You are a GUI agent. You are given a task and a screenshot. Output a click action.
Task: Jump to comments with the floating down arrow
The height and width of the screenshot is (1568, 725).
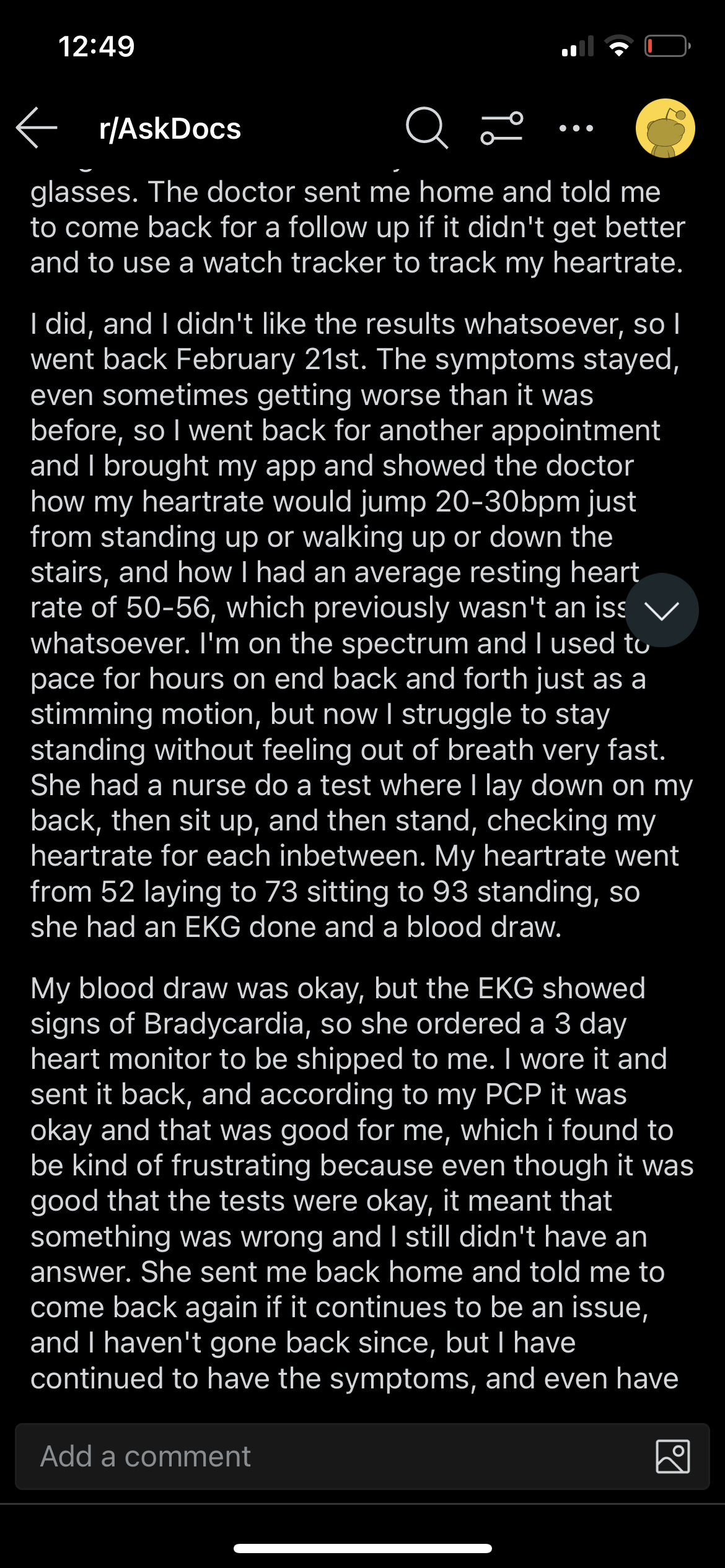tap(662, 611)
